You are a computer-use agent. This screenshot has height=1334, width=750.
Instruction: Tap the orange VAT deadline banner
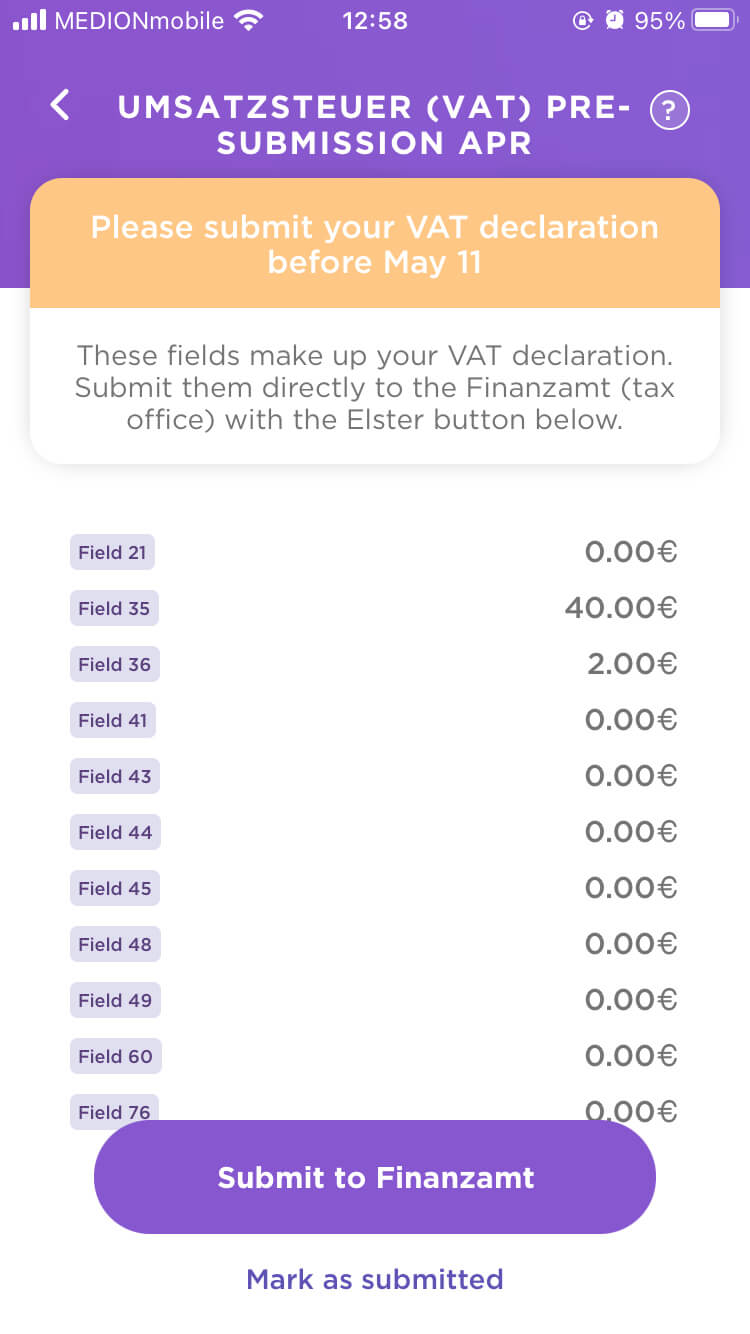(x=374, y=243)
